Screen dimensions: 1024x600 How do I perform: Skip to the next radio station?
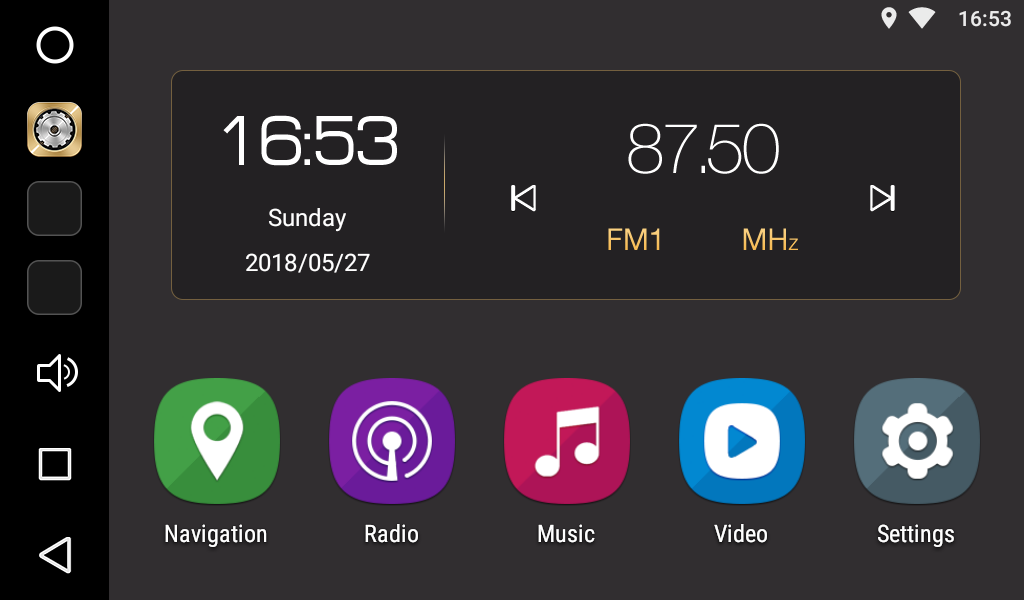(882, 198)
